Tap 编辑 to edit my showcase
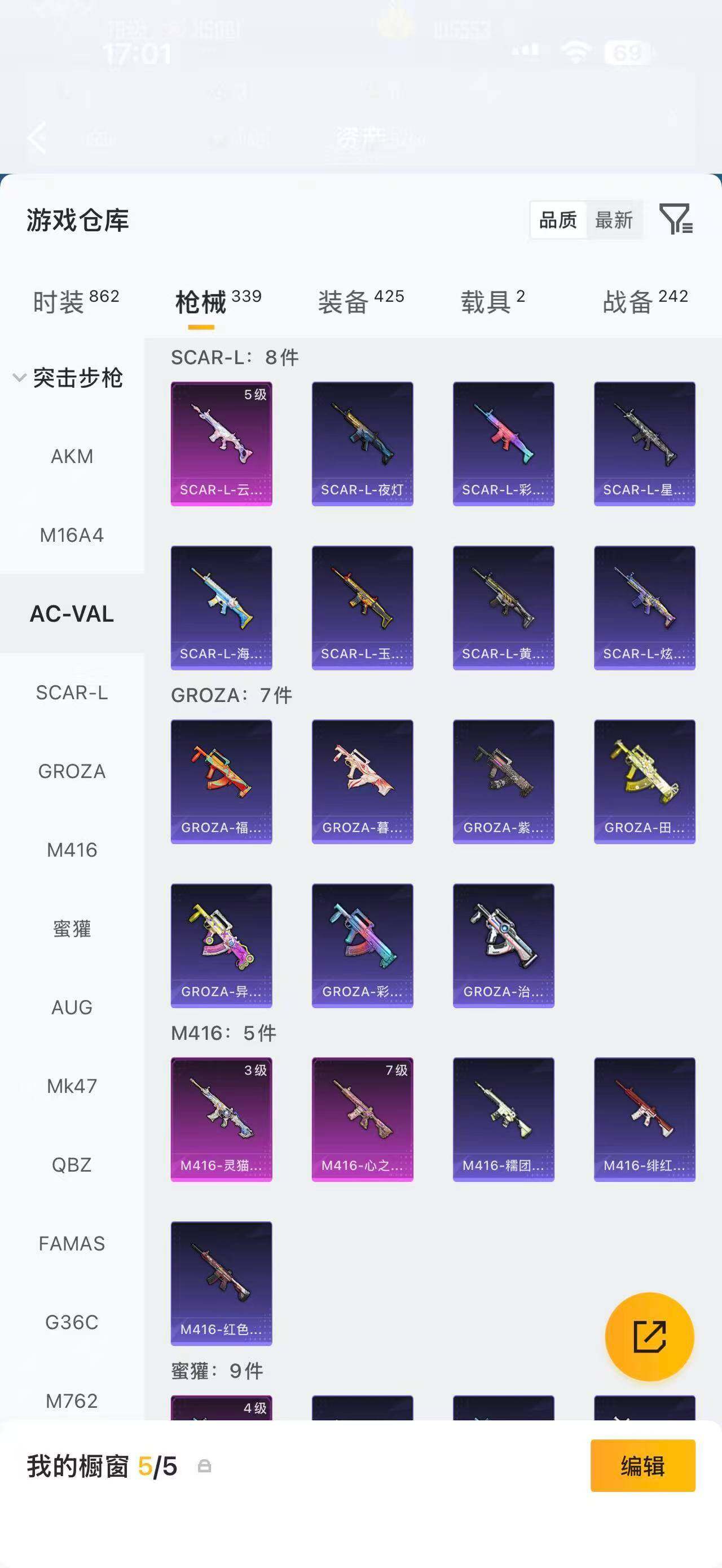Viewport: 722px width, 1568px height. pyautogui.click(x=643, y=1466)
